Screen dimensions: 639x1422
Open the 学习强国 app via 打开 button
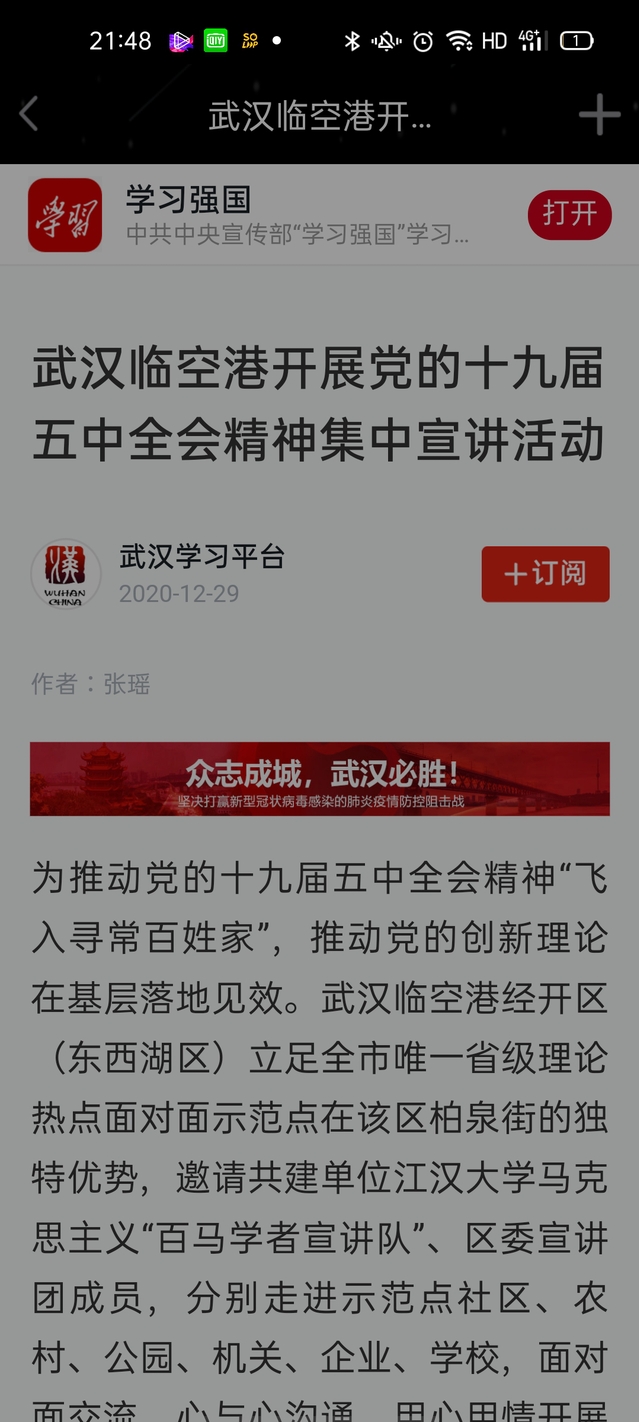tap(569, 214)
